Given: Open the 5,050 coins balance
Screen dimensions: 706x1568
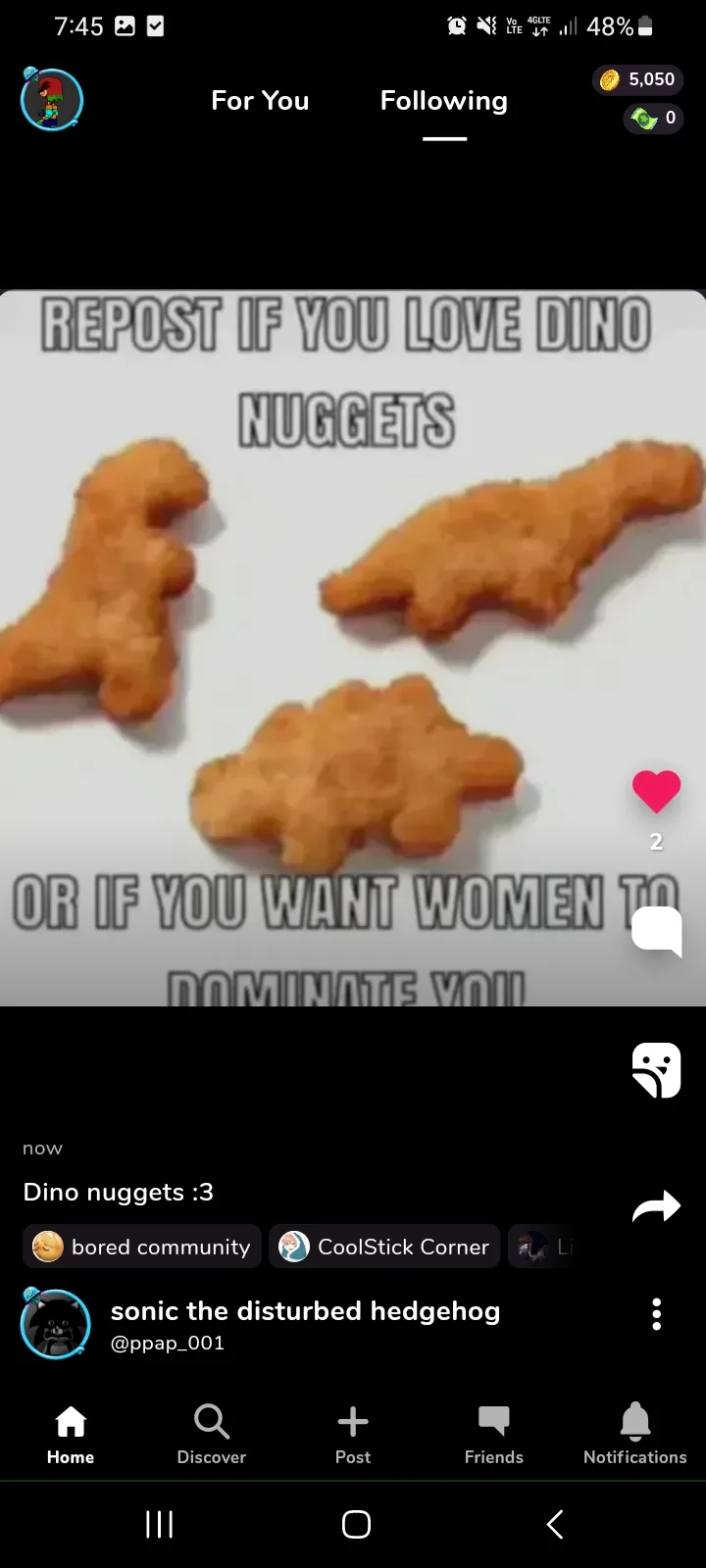Looking at the screenshot, I should point(638,79).
